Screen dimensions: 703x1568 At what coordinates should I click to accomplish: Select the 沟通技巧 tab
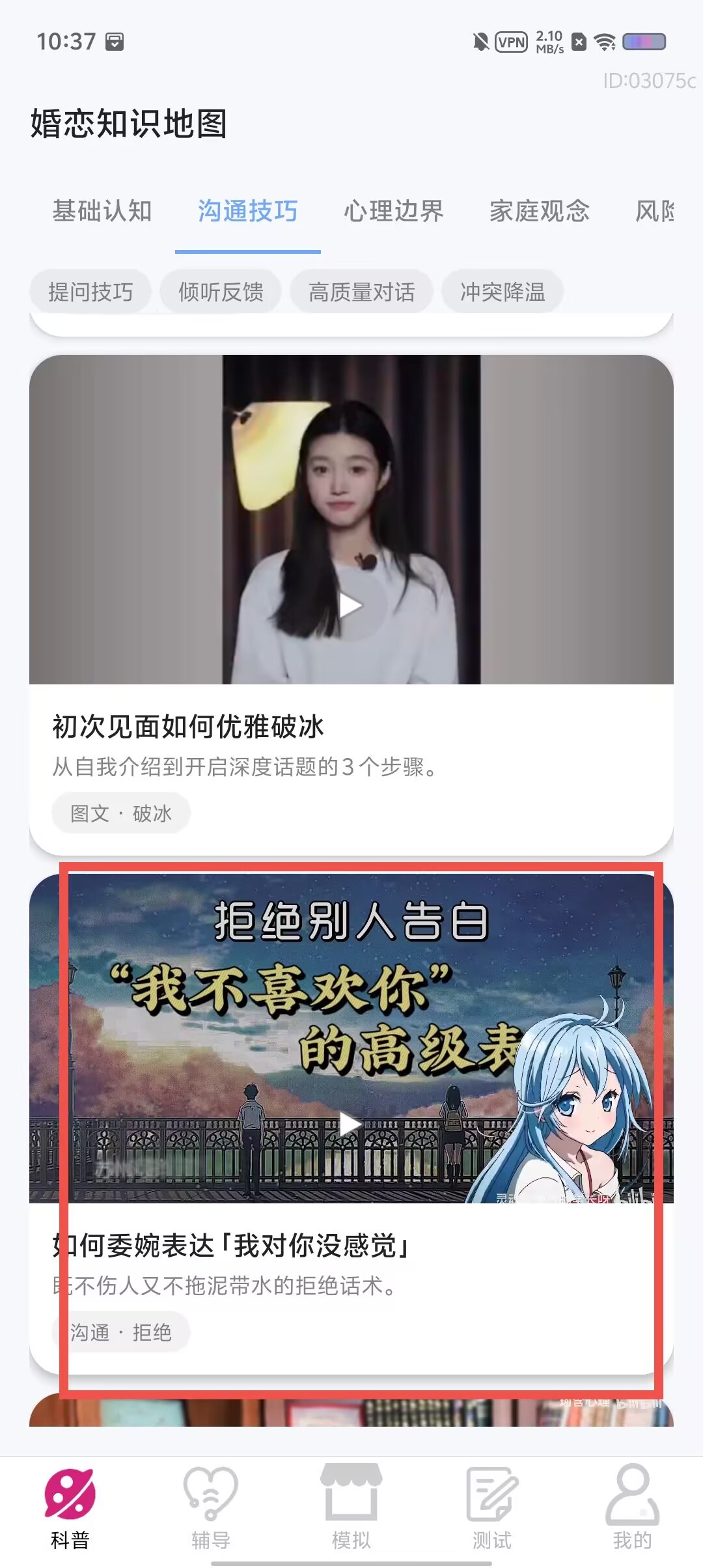(248, 212)
